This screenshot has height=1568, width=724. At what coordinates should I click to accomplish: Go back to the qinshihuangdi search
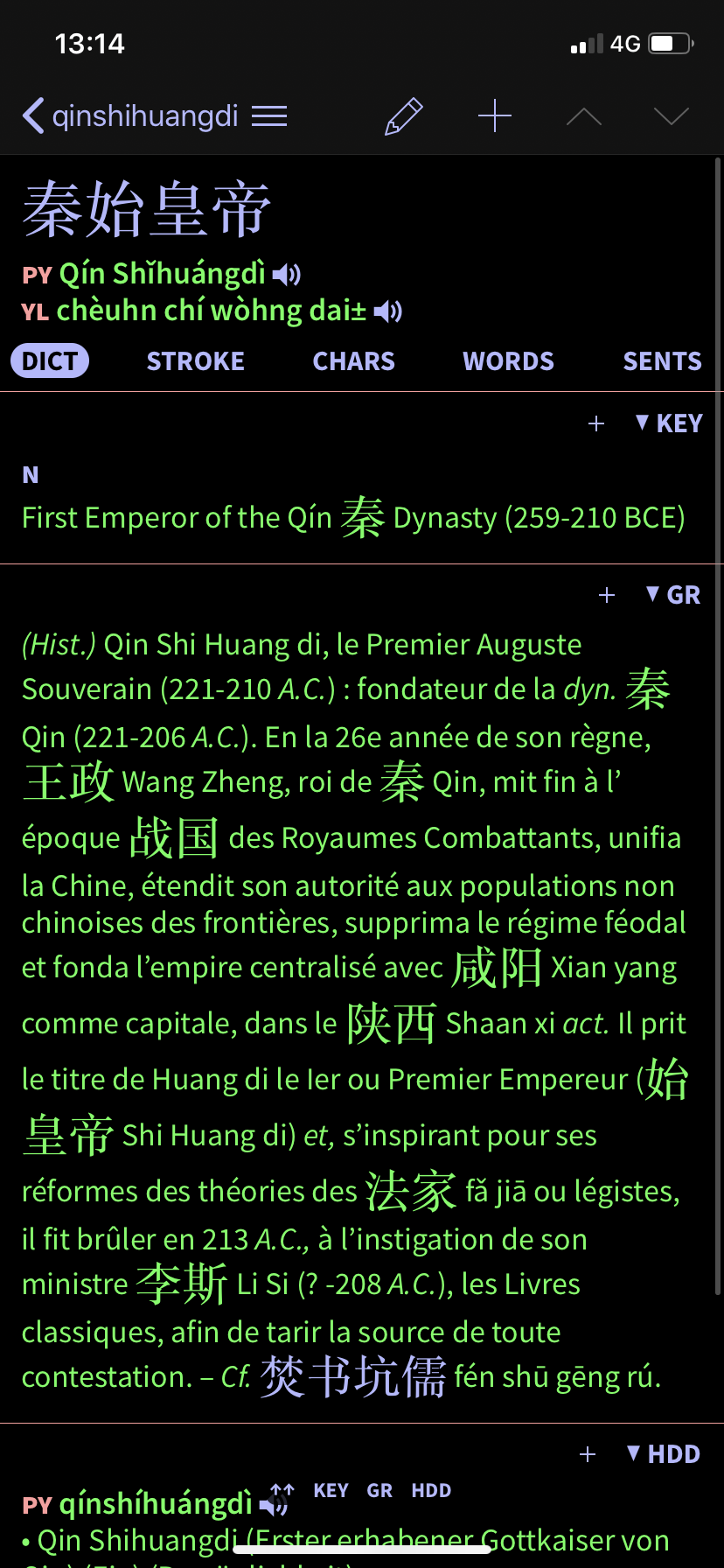tap(130, 115)
